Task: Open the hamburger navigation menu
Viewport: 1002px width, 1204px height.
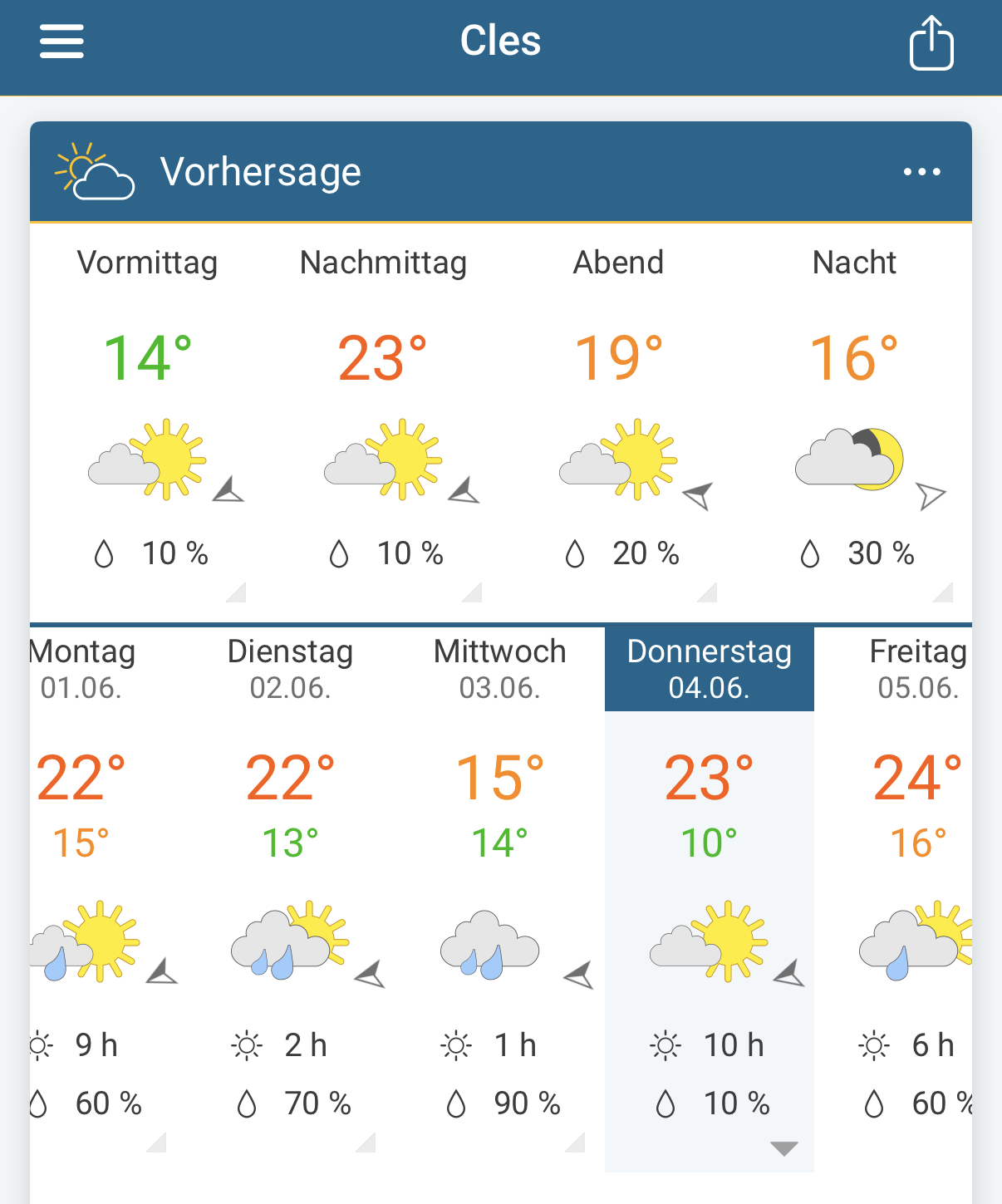Action: 61,41
